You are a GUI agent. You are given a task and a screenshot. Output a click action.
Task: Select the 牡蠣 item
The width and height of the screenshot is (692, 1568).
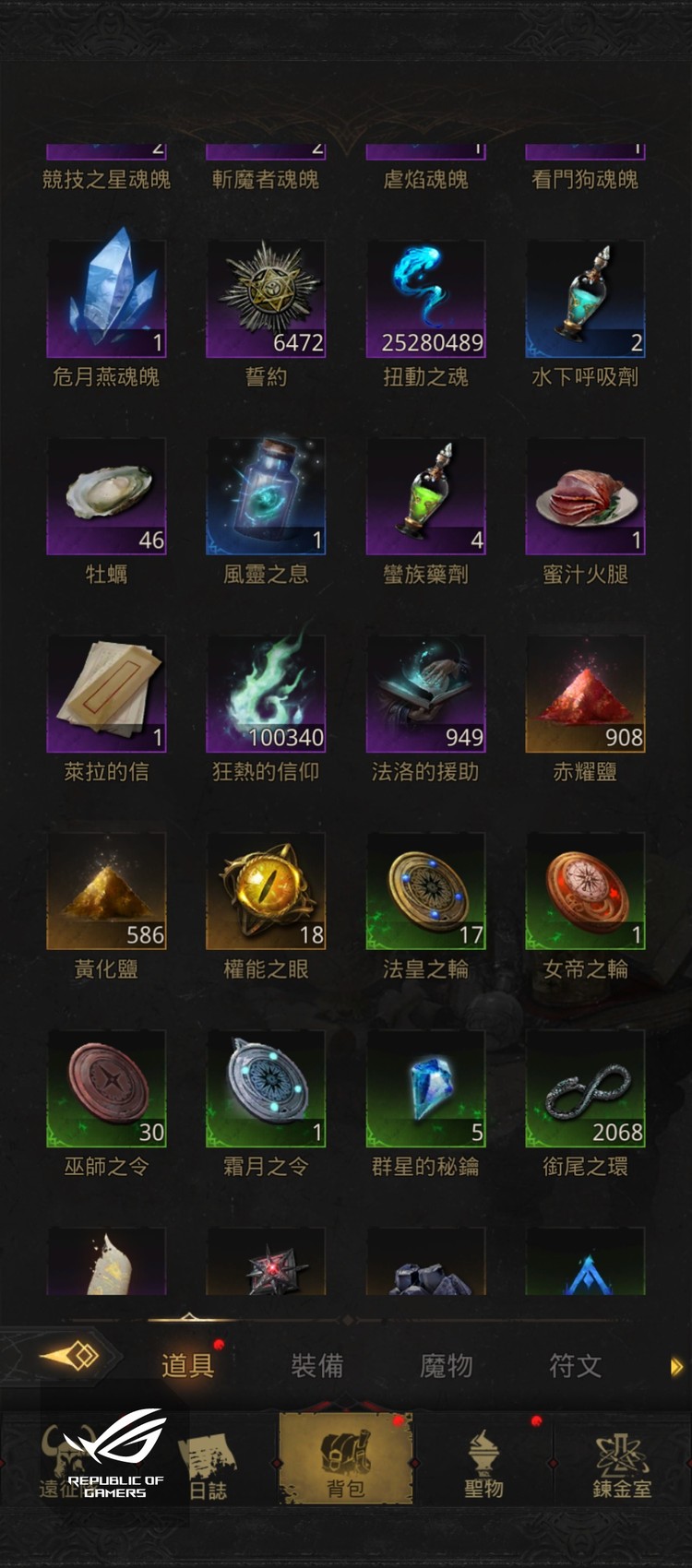click(x=106, y=496)
